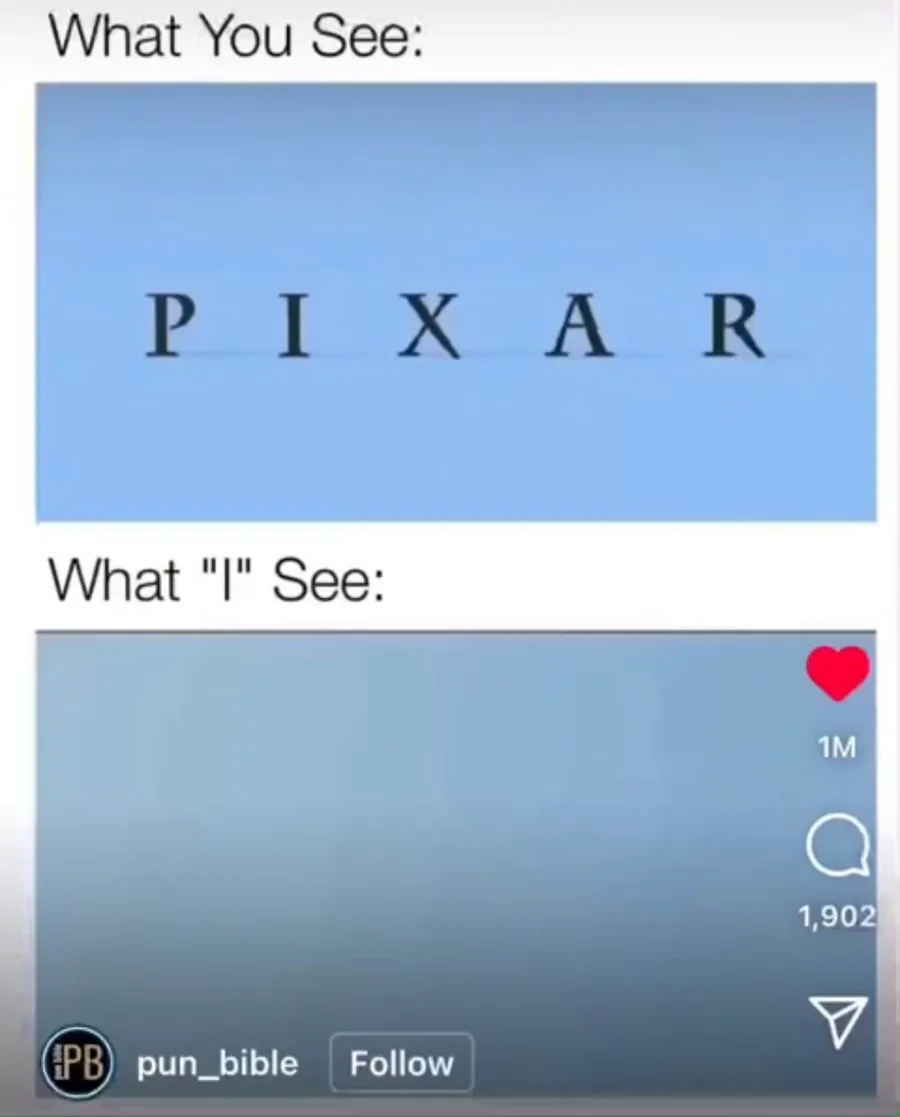Open pun_bible profile from username
The height and width of the screenshot is (1117, 900).
tap(217, 1064)
